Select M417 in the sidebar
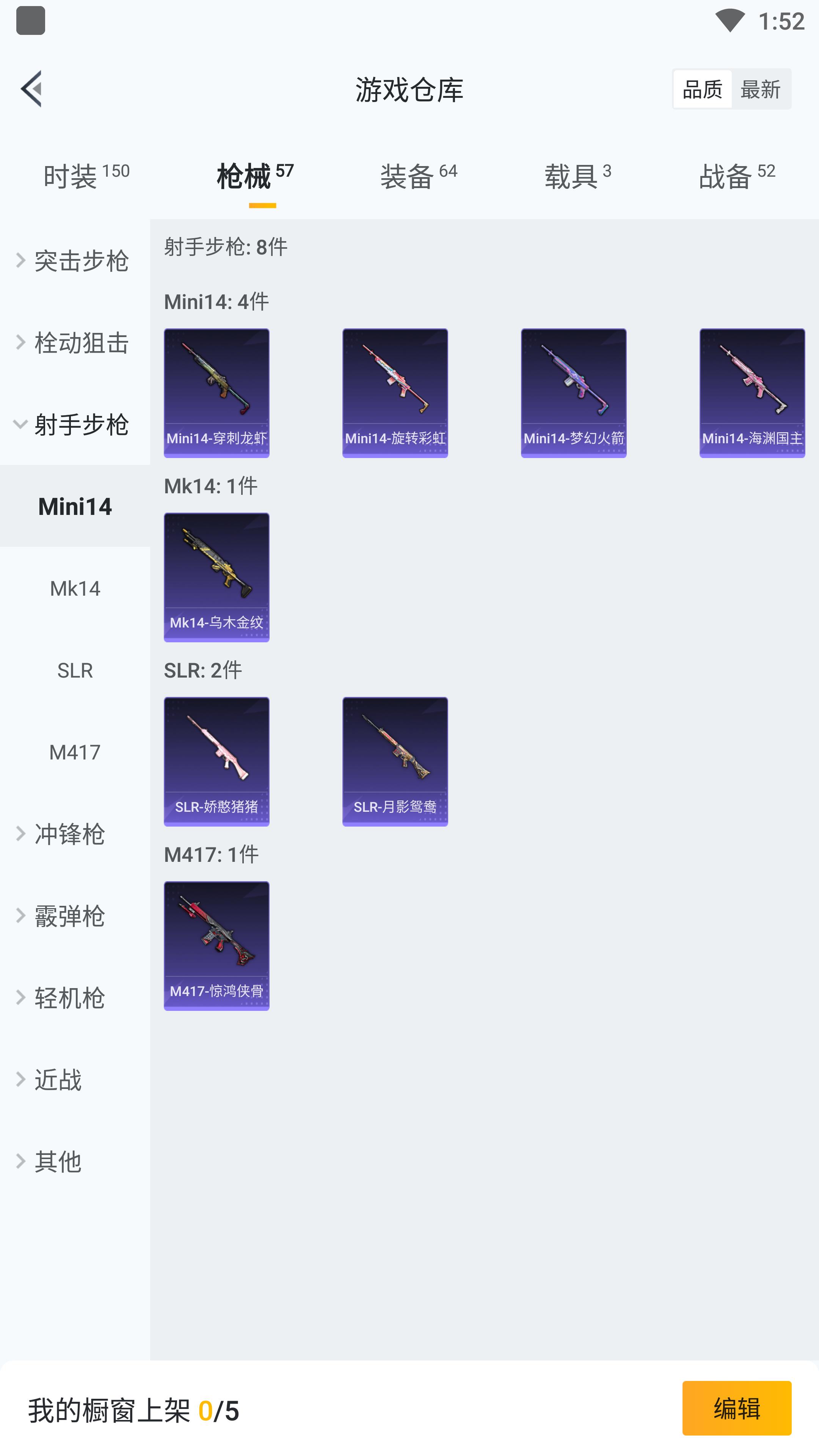The image size is (819, 1456). coord(75,752)
